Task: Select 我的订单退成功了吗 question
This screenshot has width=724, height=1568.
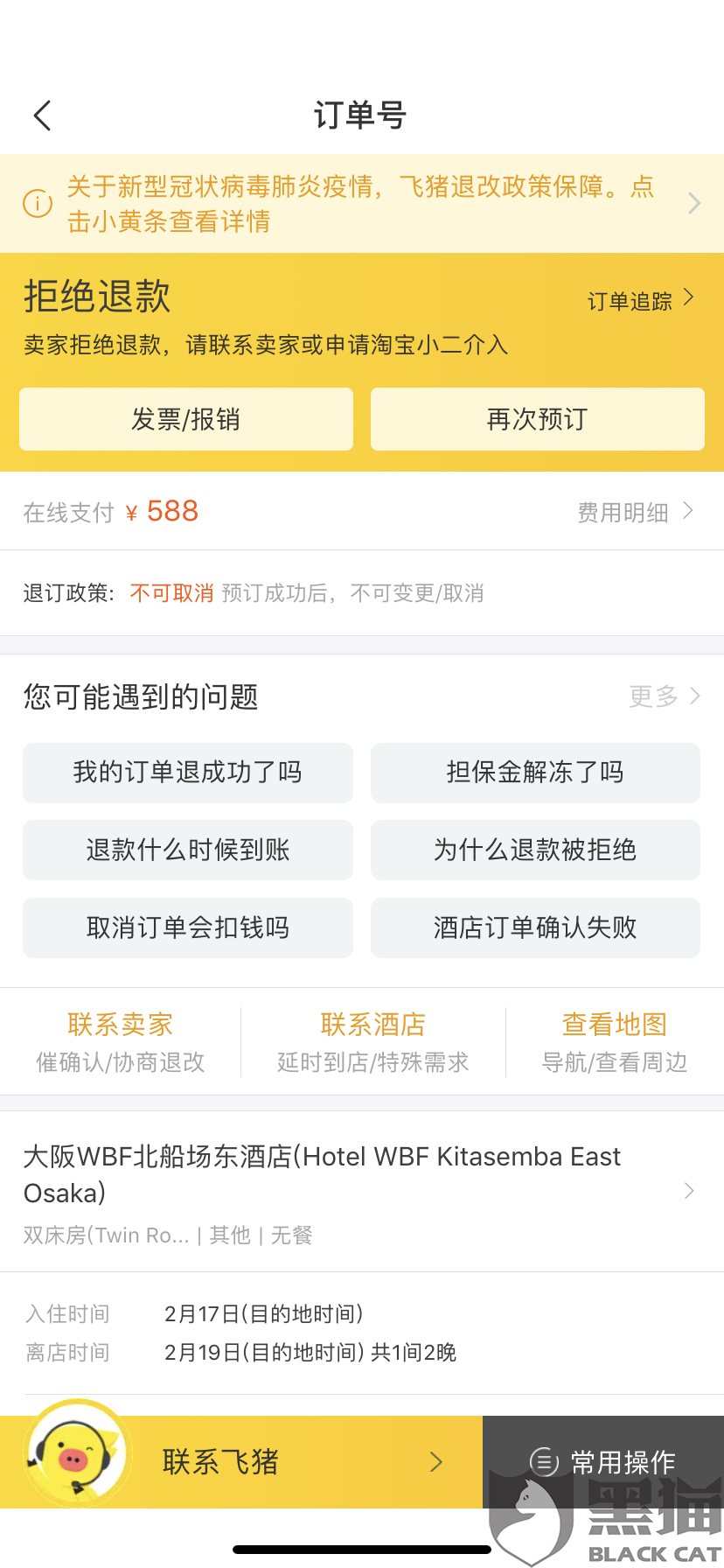Action: pyautogui.click(x=188, y=773)
